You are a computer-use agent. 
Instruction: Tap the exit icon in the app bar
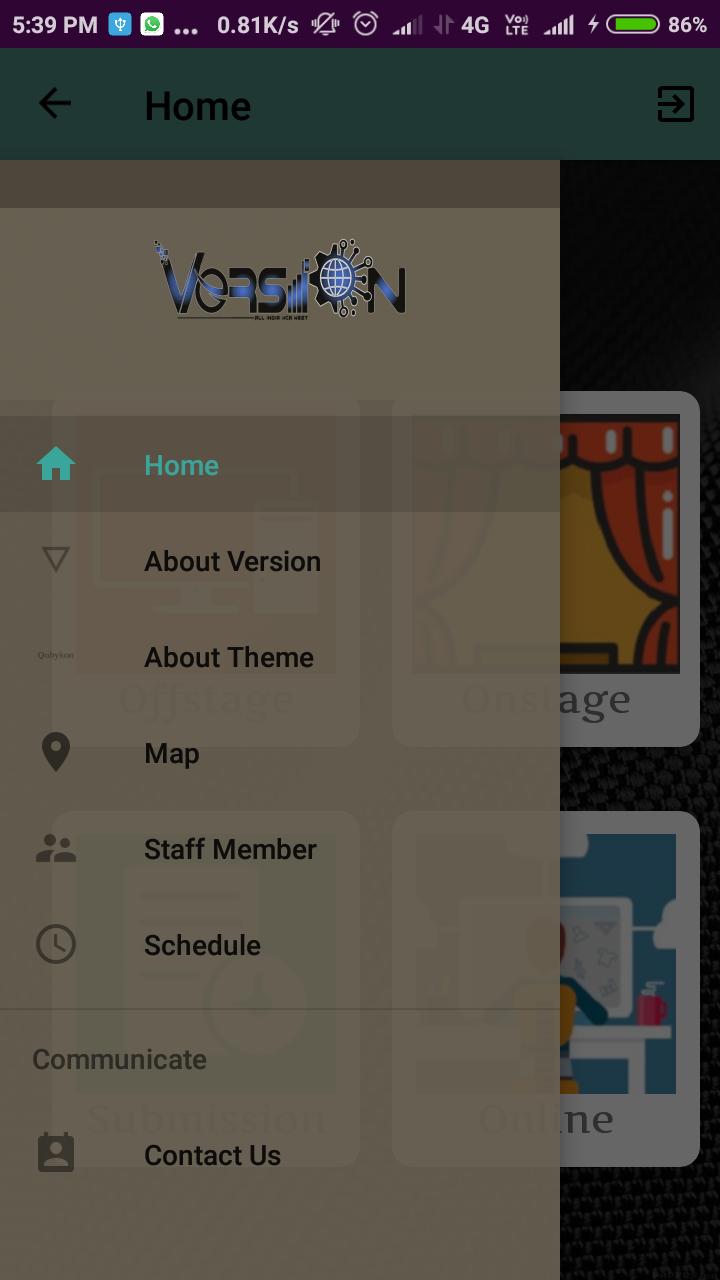675,104
